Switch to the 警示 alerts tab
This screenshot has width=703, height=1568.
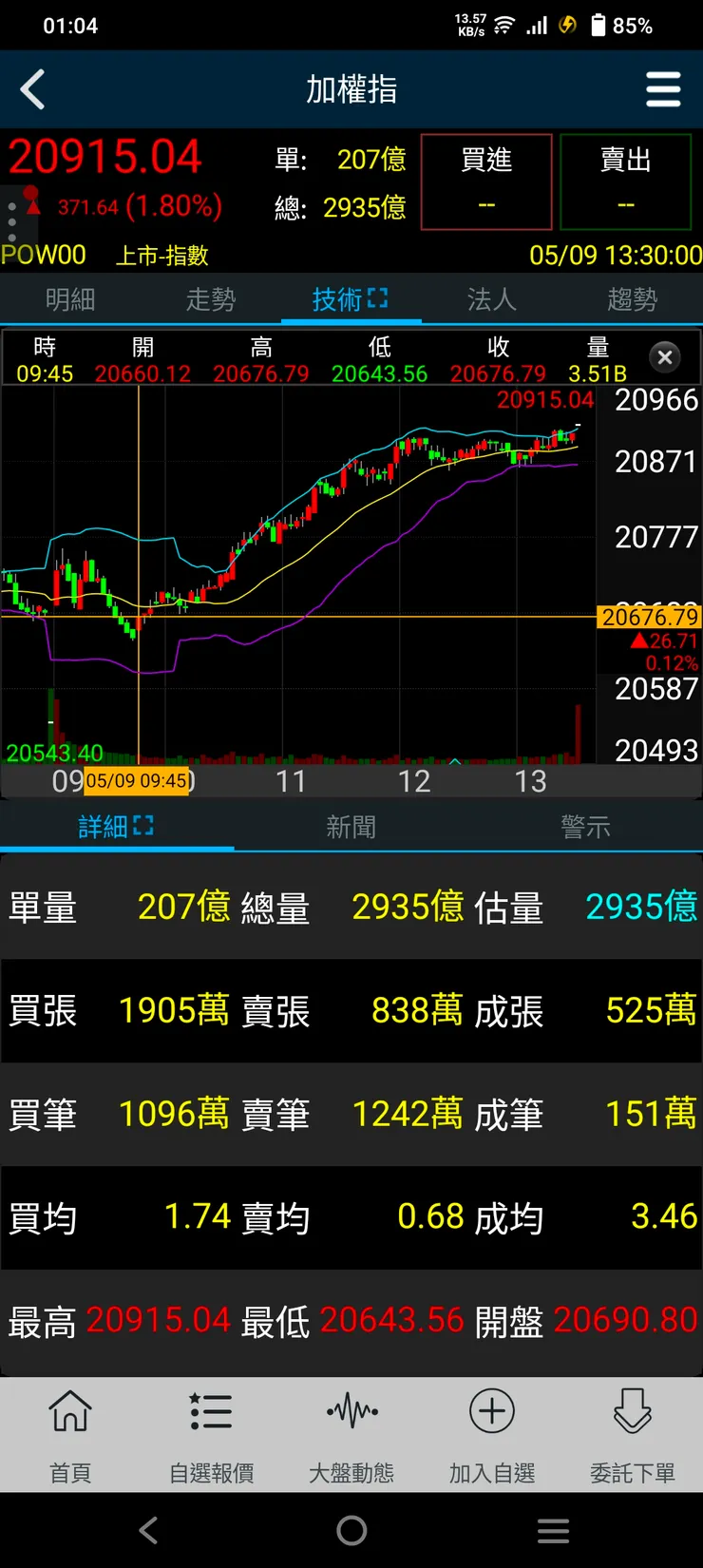click(585, 827)
